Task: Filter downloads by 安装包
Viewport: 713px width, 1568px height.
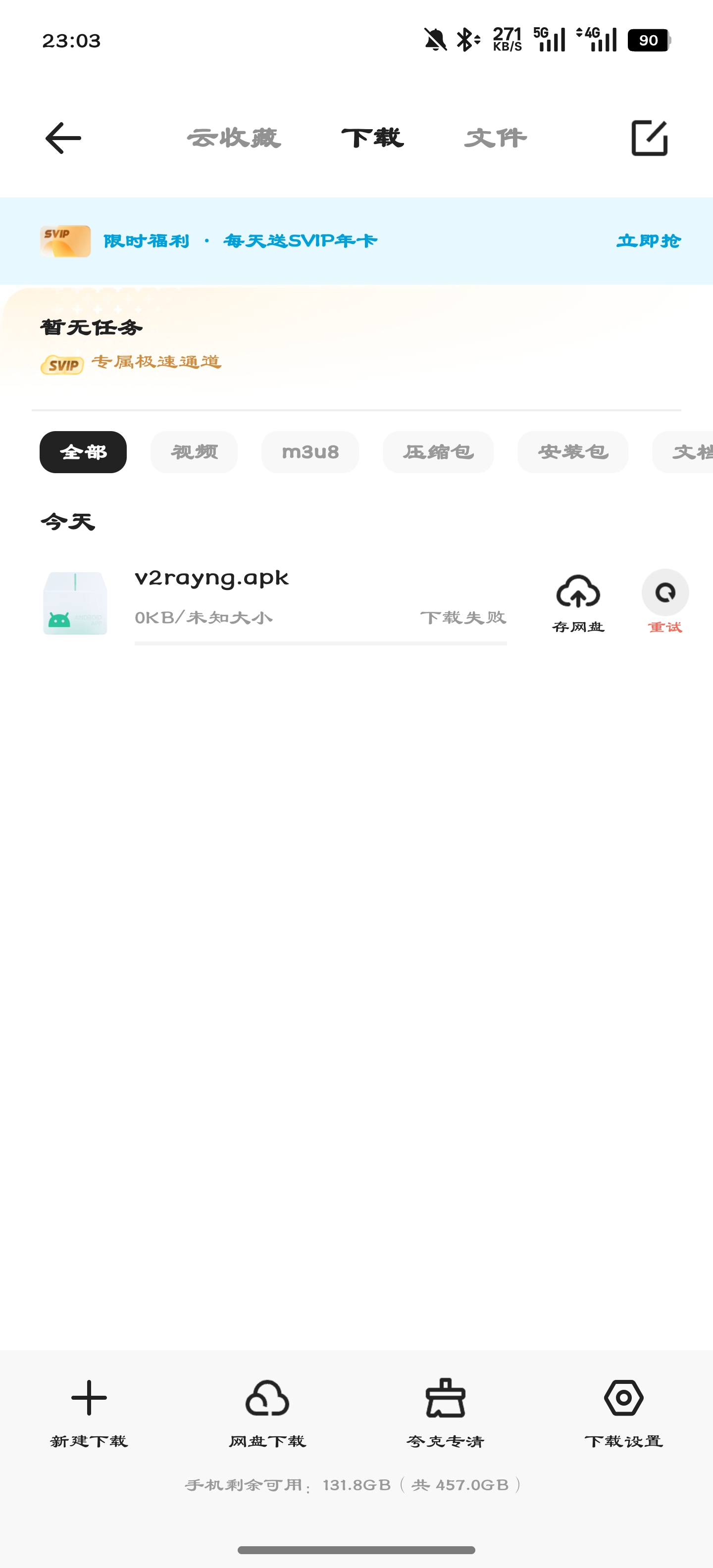Action: coord(572,452)
